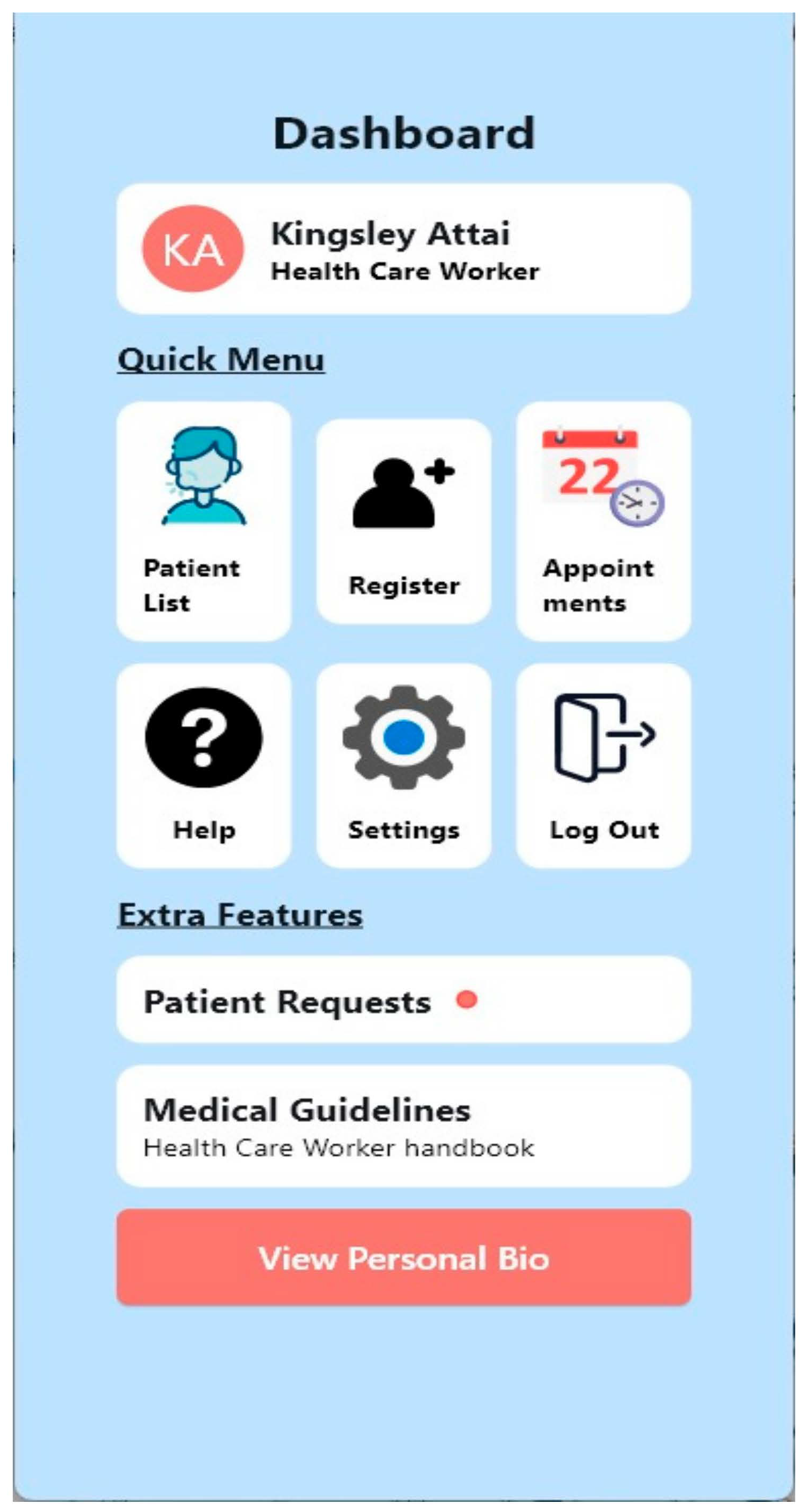This screenshot has width=805, height=1512.
Task: Open Settings from the quick menu
Action: point(404,766)
